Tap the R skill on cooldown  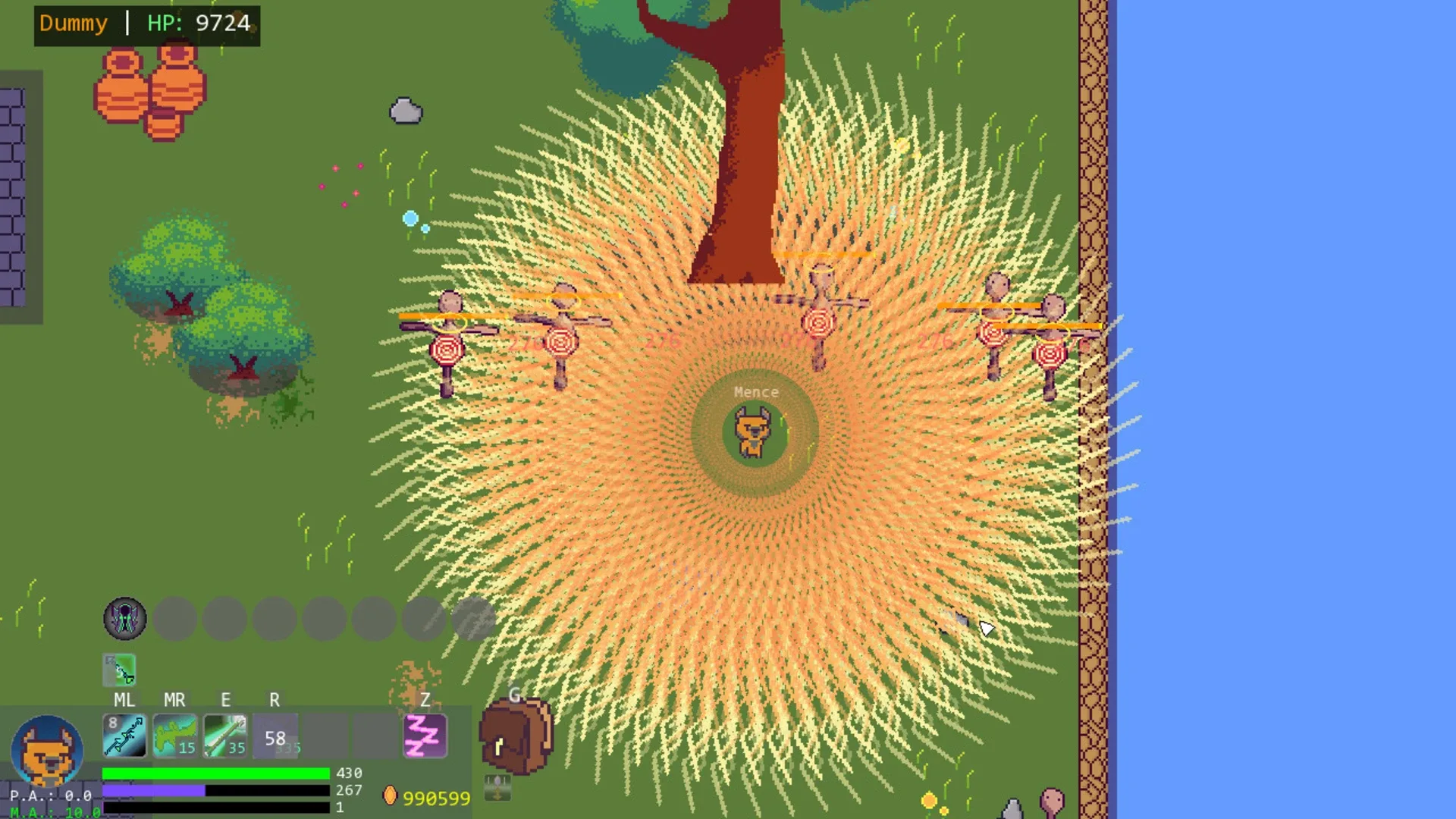[x=275, y=736]
